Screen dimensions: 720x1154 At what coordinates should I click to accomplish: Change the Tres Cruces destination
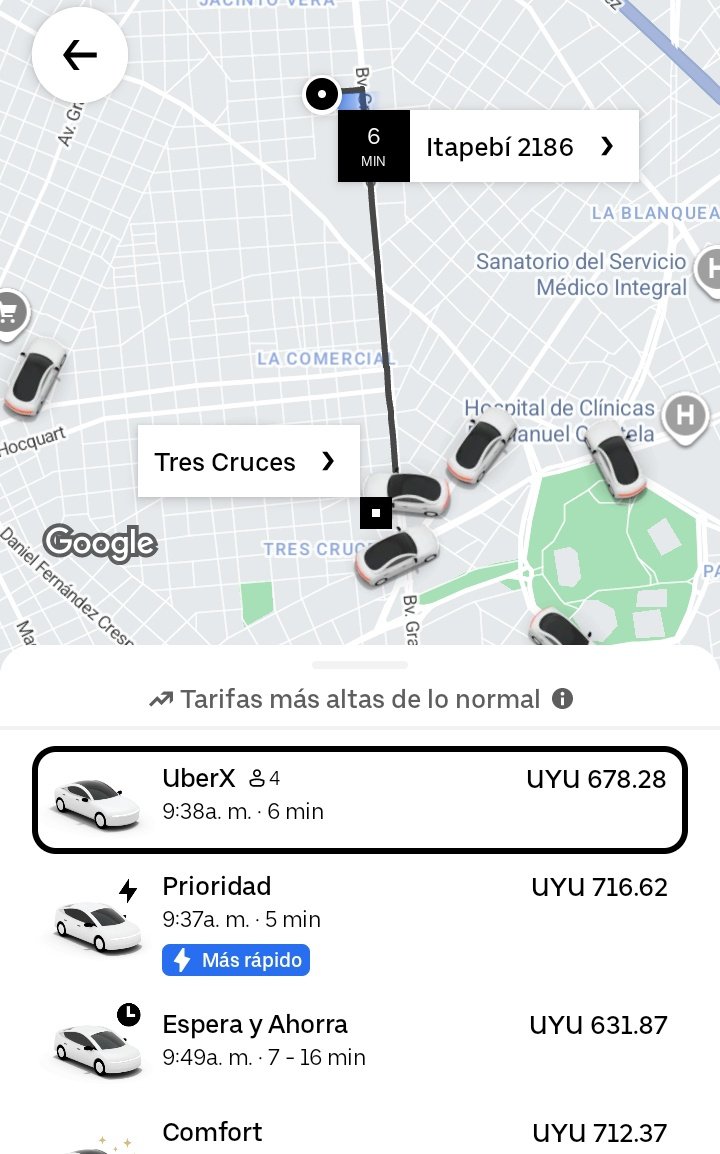248,462
